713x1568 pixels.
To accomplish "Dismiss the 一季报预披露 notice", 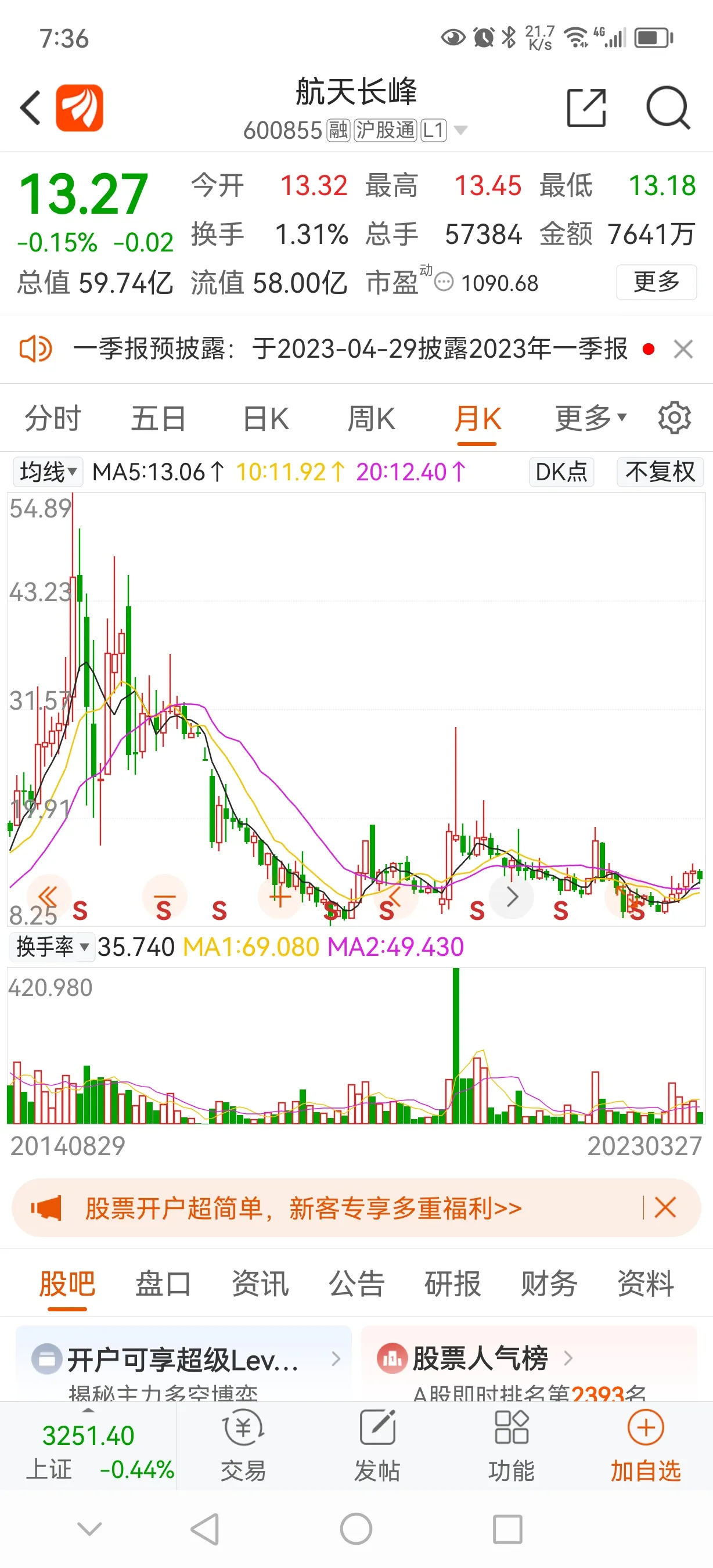I will click(x=683, y=350).
